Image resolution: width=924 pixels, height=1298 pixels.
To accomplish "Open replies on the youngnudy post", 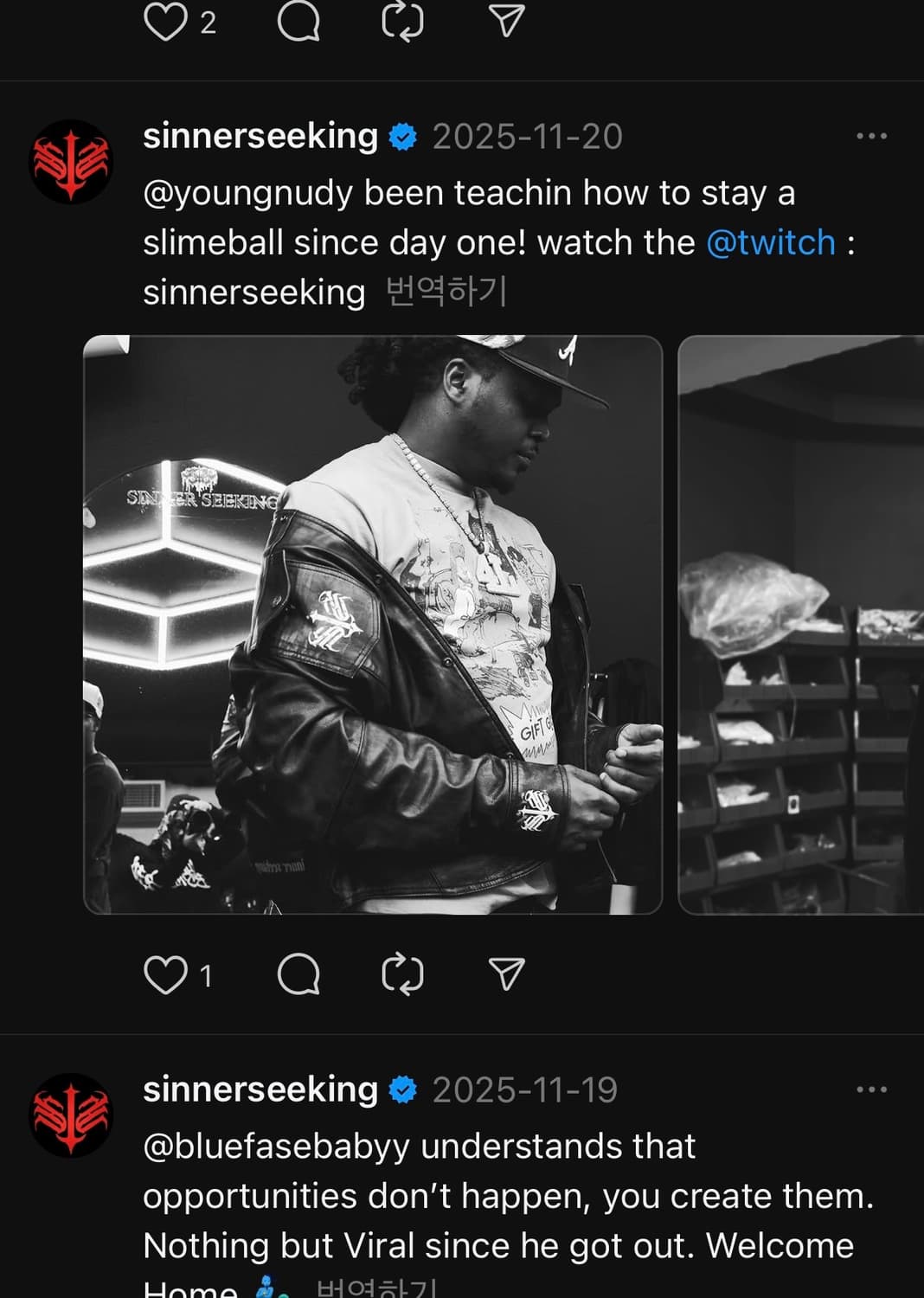I will 300,976.
